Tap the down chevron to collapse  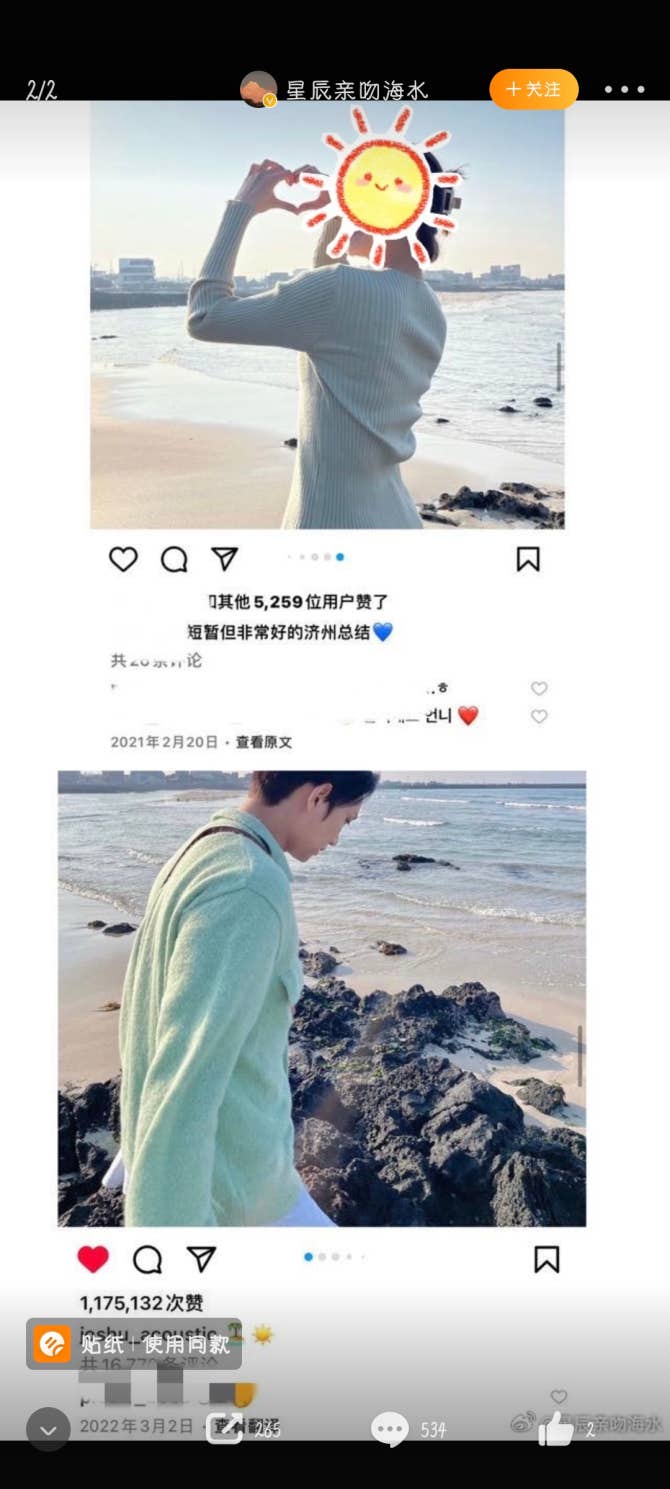(x=48, y=1429)
